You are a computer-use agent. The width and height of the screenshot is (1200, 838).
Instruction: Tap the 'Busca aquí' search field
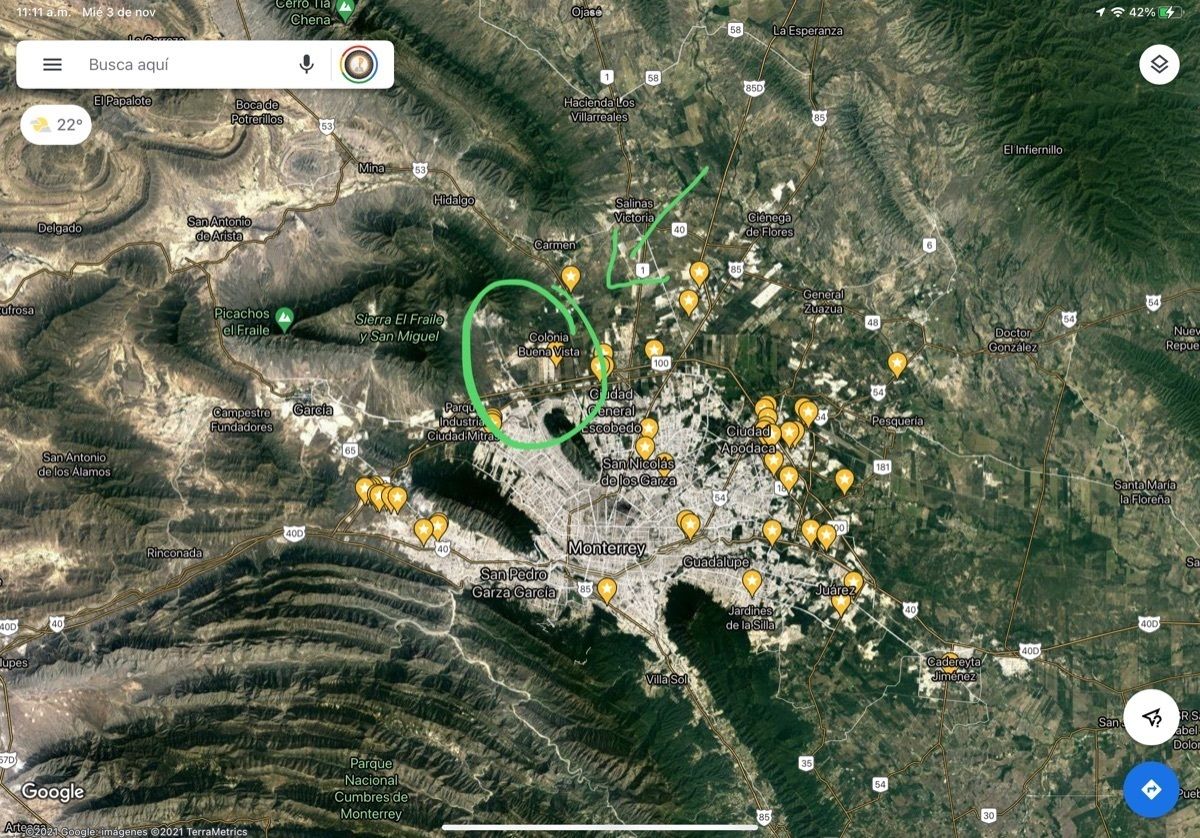(x=180, y=65)
